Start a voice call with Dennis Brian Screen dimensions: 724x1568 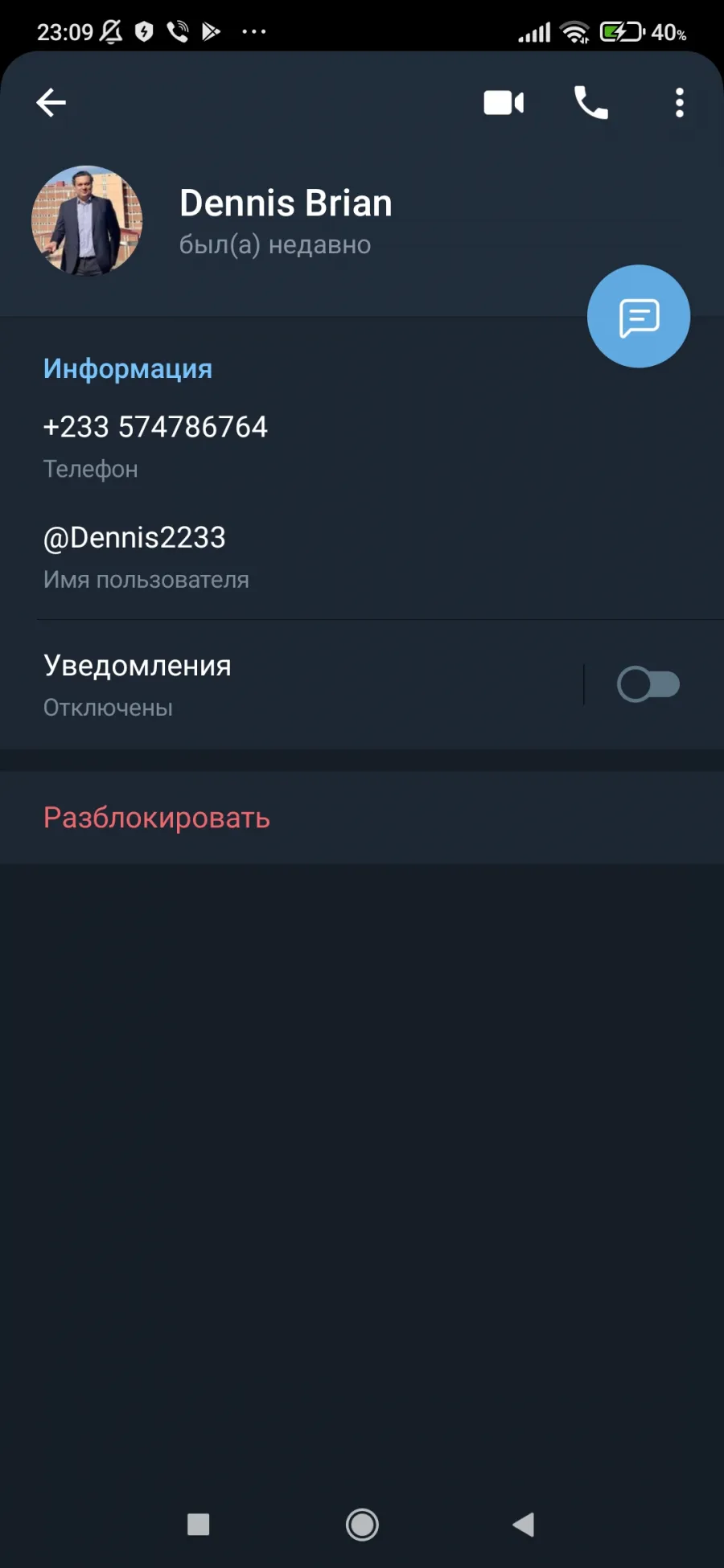[591, 103]
